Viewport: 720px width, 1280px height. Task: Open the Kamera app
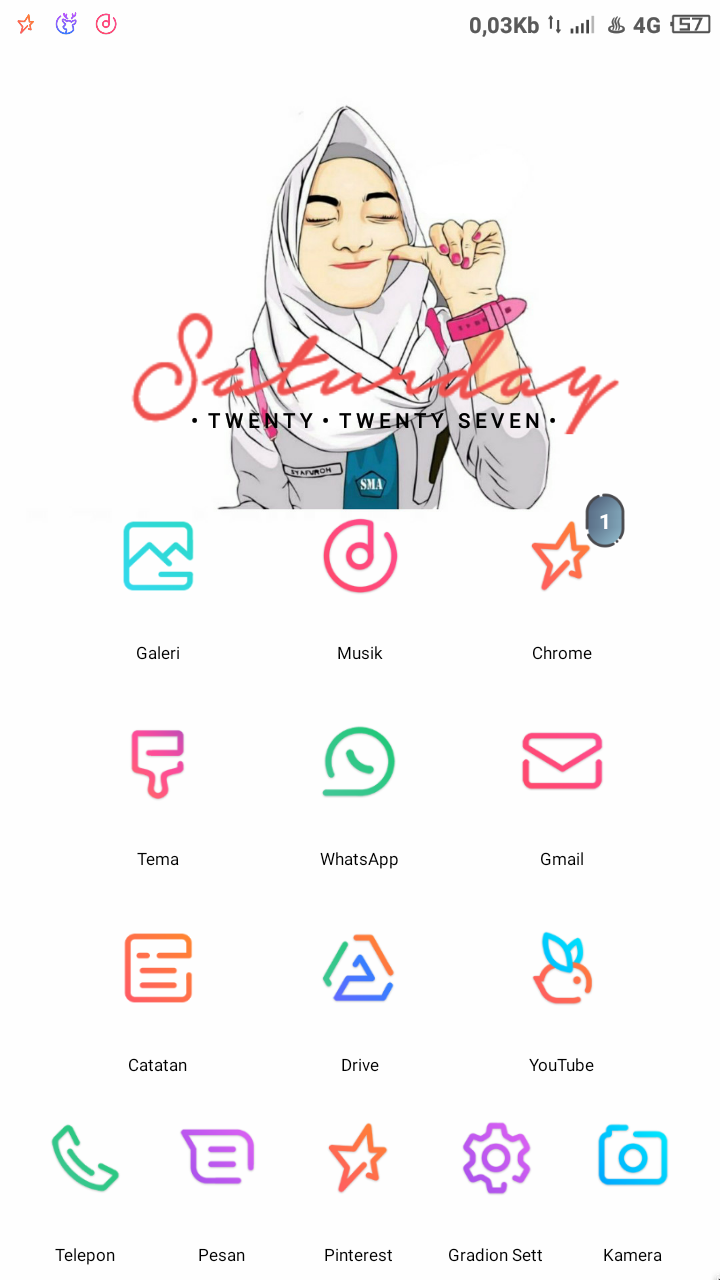pyautogui.click(x=633, y=1158)
